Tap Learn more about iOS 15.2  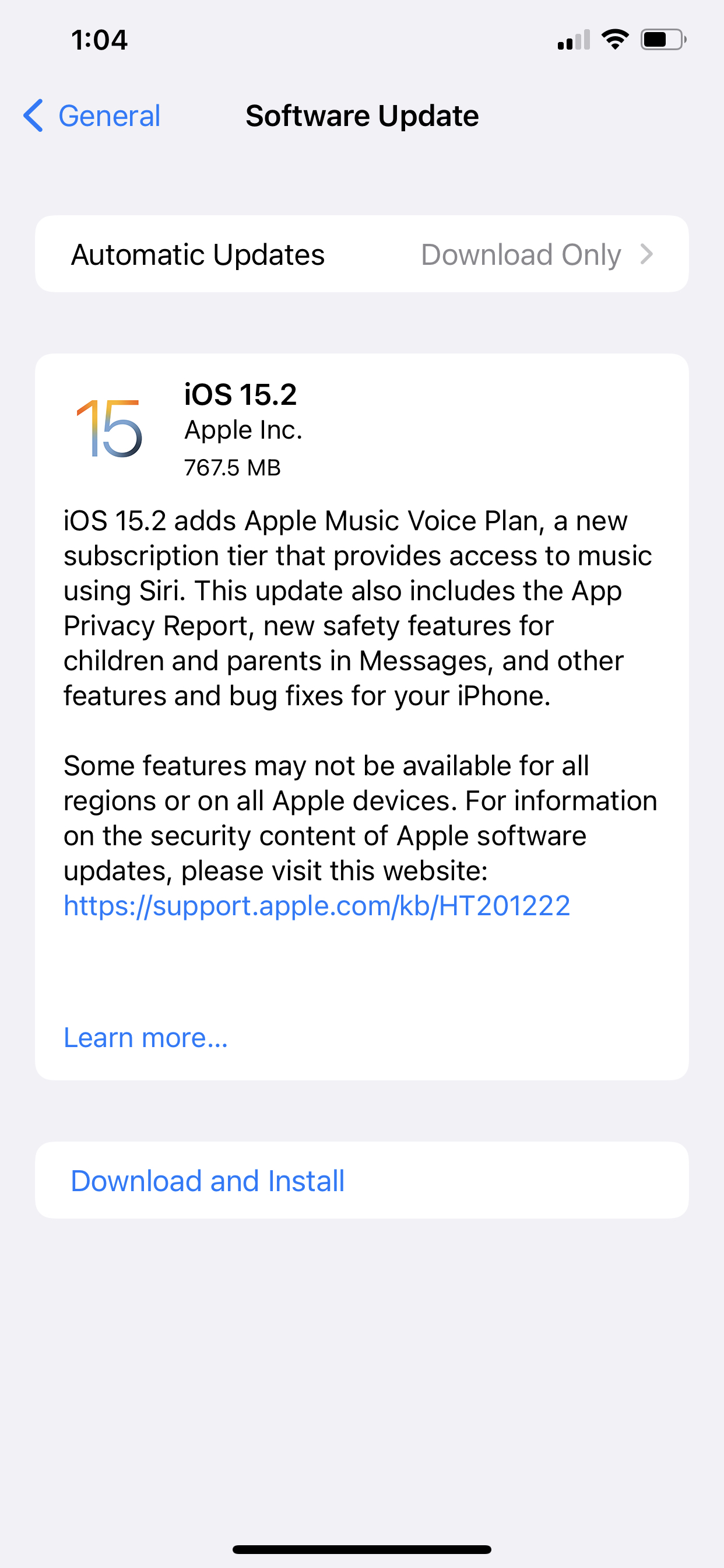click(146, 1038)
